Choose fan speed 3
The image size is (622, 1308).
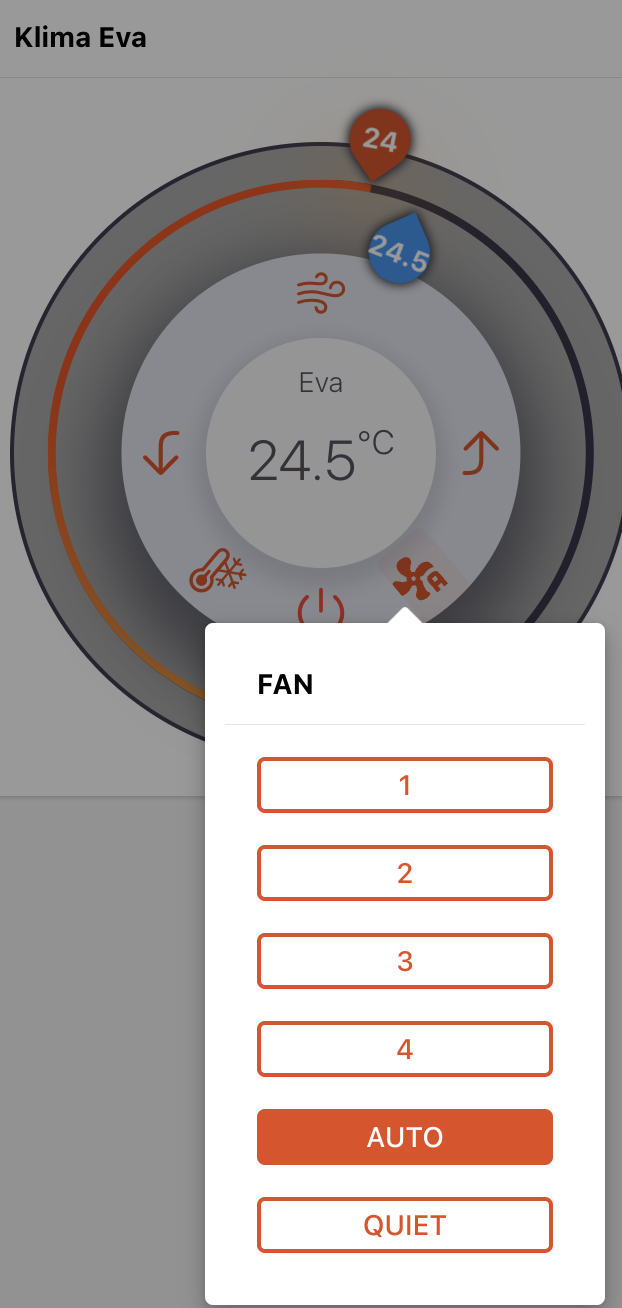[404, 961]
